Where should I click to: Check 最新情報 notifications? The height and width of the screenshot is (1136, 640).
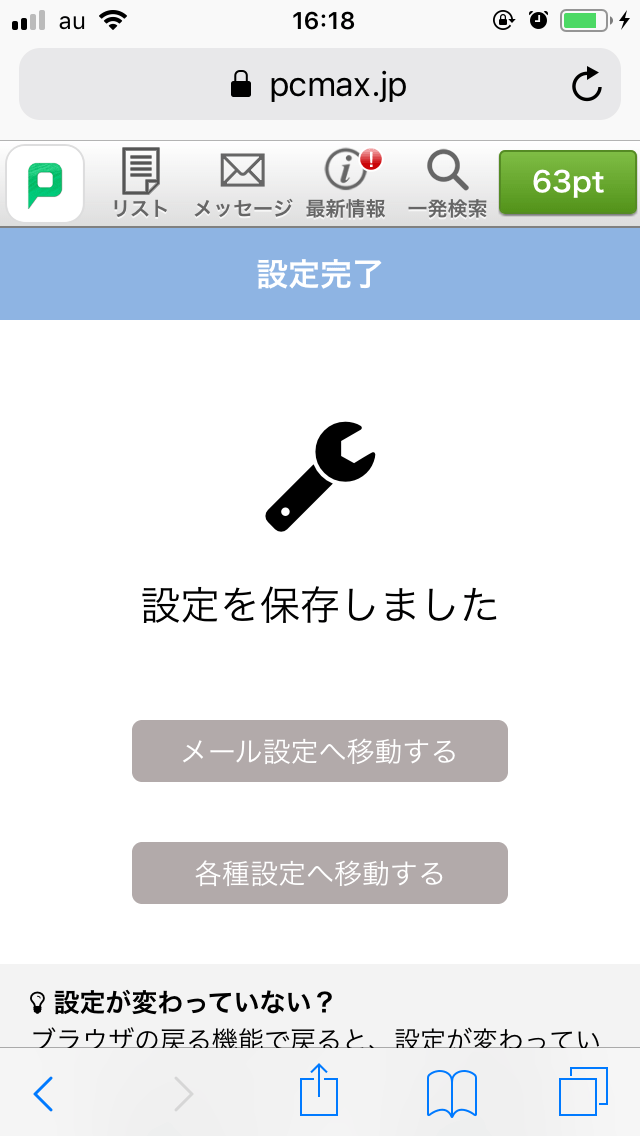(345, 184)
